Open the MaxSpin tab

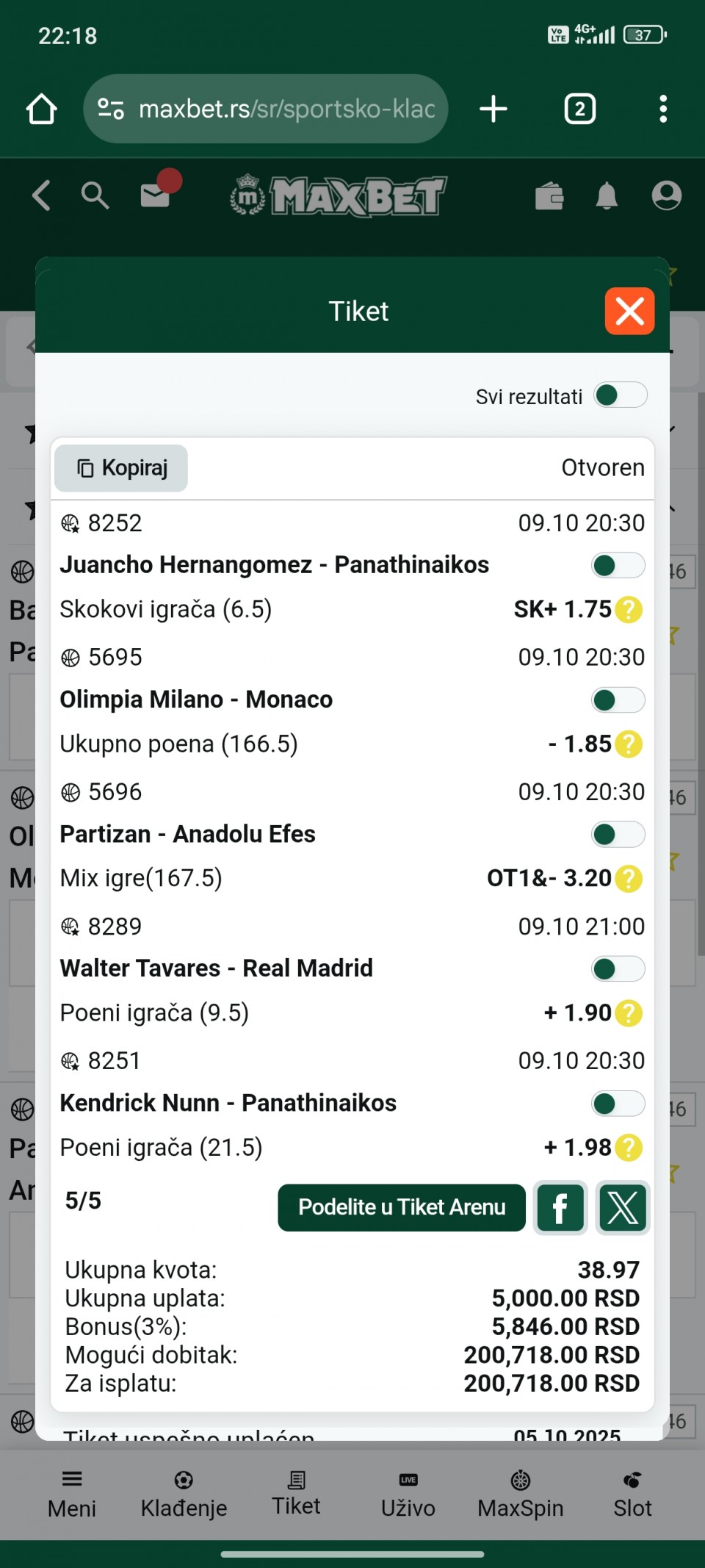pos(521,1495)
